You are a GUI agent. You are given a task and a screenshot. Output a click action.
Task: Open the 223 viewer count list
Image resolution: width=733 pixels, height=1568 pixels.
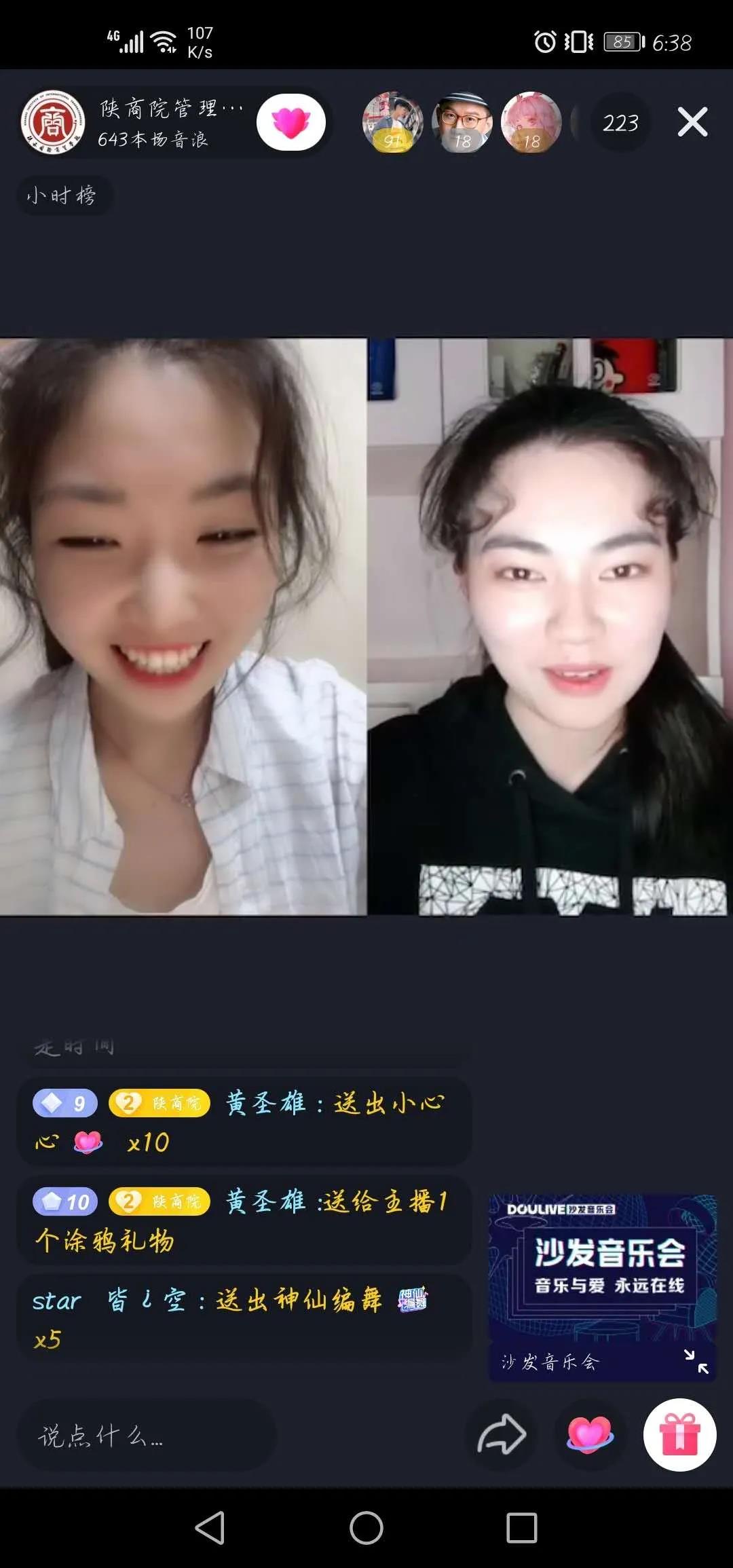pos(620,123)
